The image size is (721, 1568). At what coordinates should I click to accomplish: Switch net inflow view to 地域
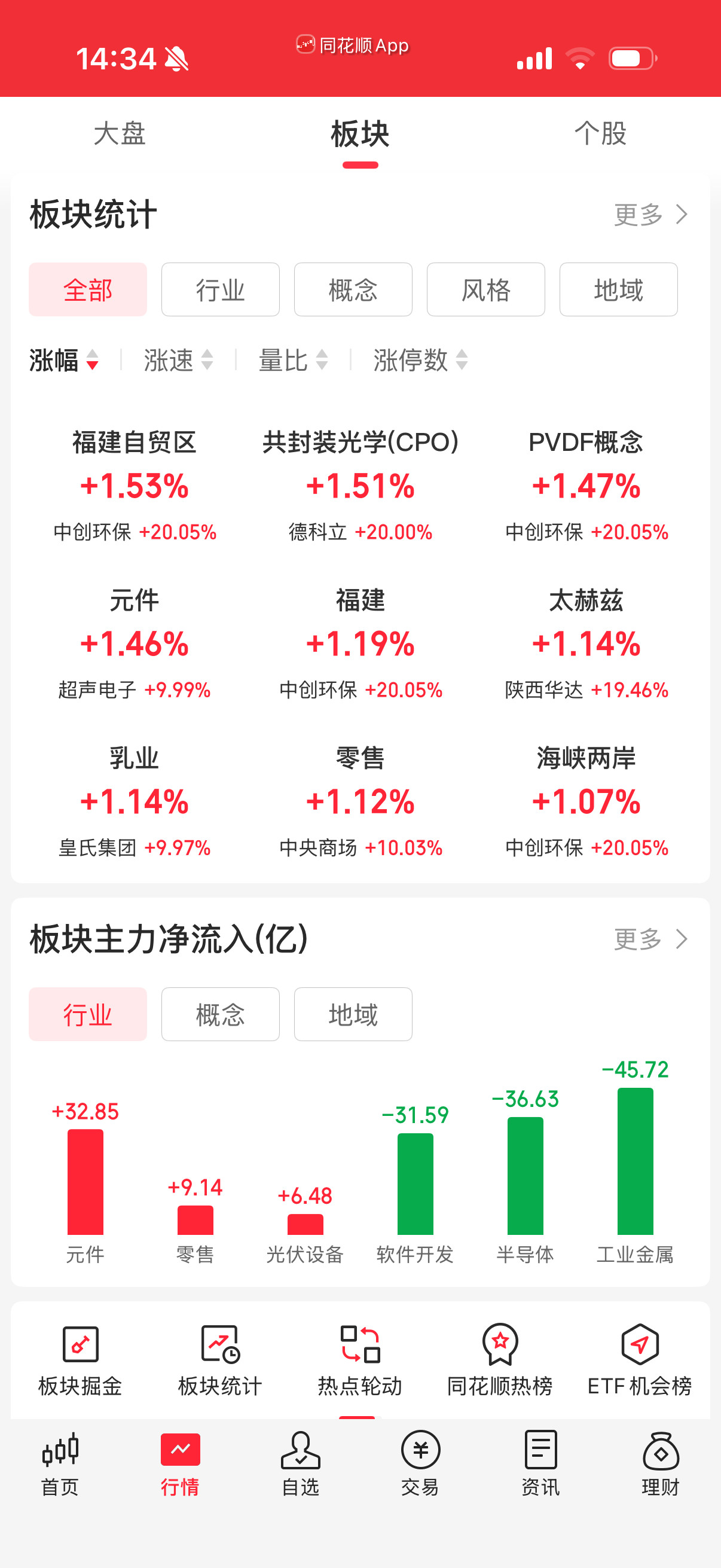[353, 1014]
